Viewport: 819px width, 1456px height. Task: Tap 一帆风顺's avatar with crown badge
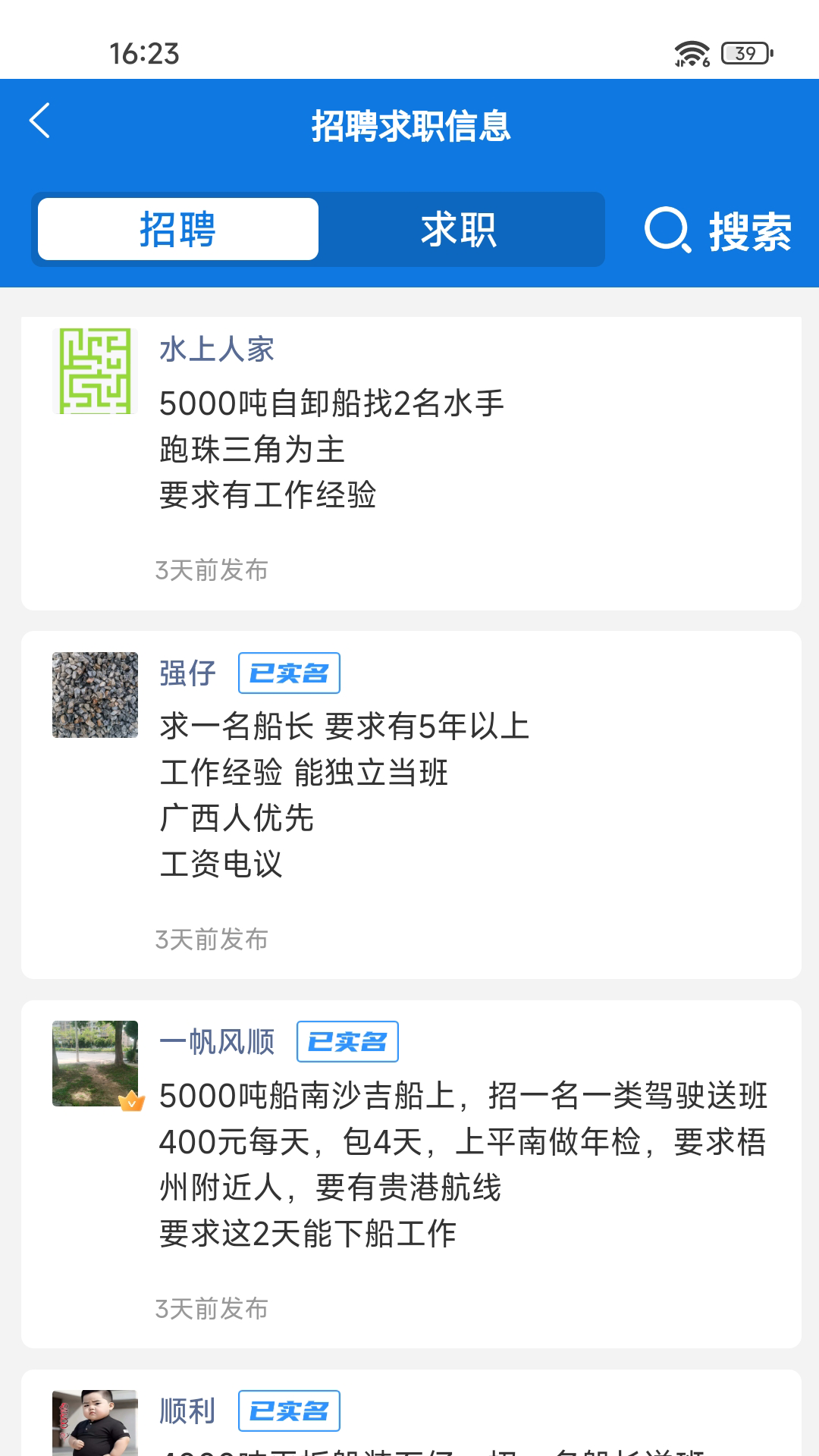(96, 1063)
